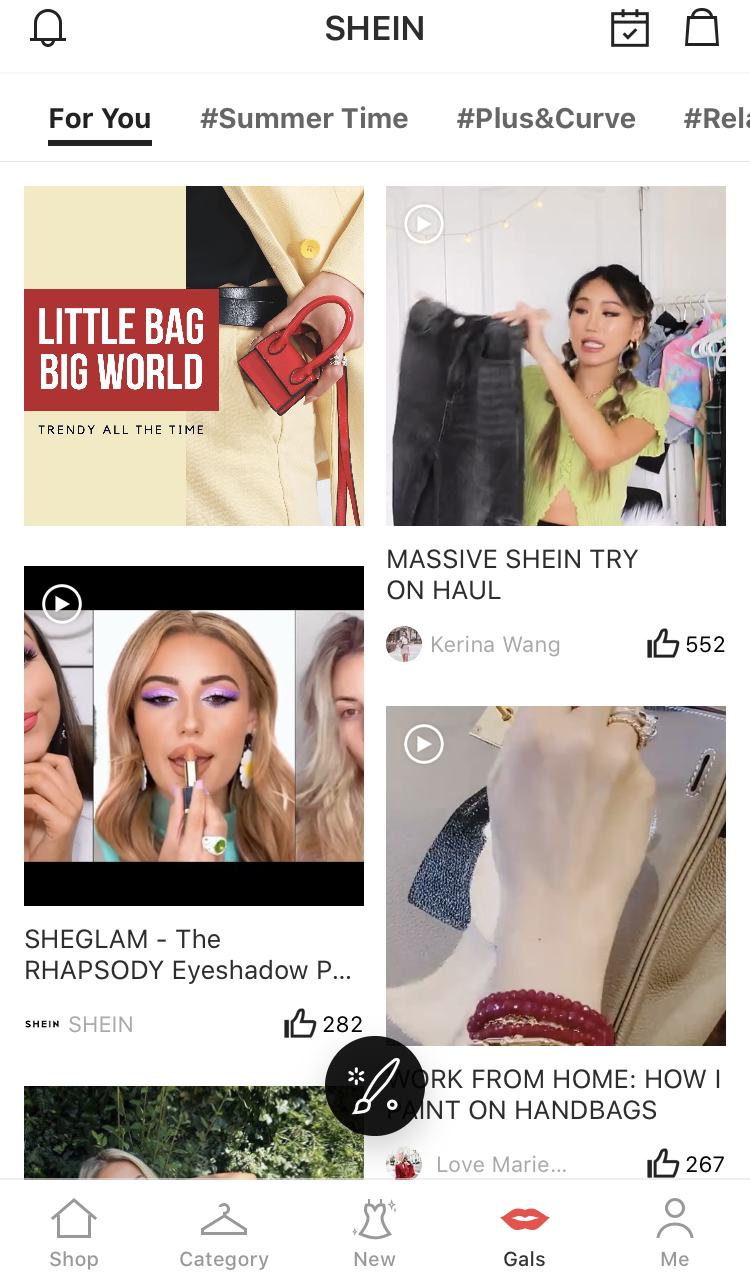
Task: Switch to the New tab
Action: [374, 1235]
